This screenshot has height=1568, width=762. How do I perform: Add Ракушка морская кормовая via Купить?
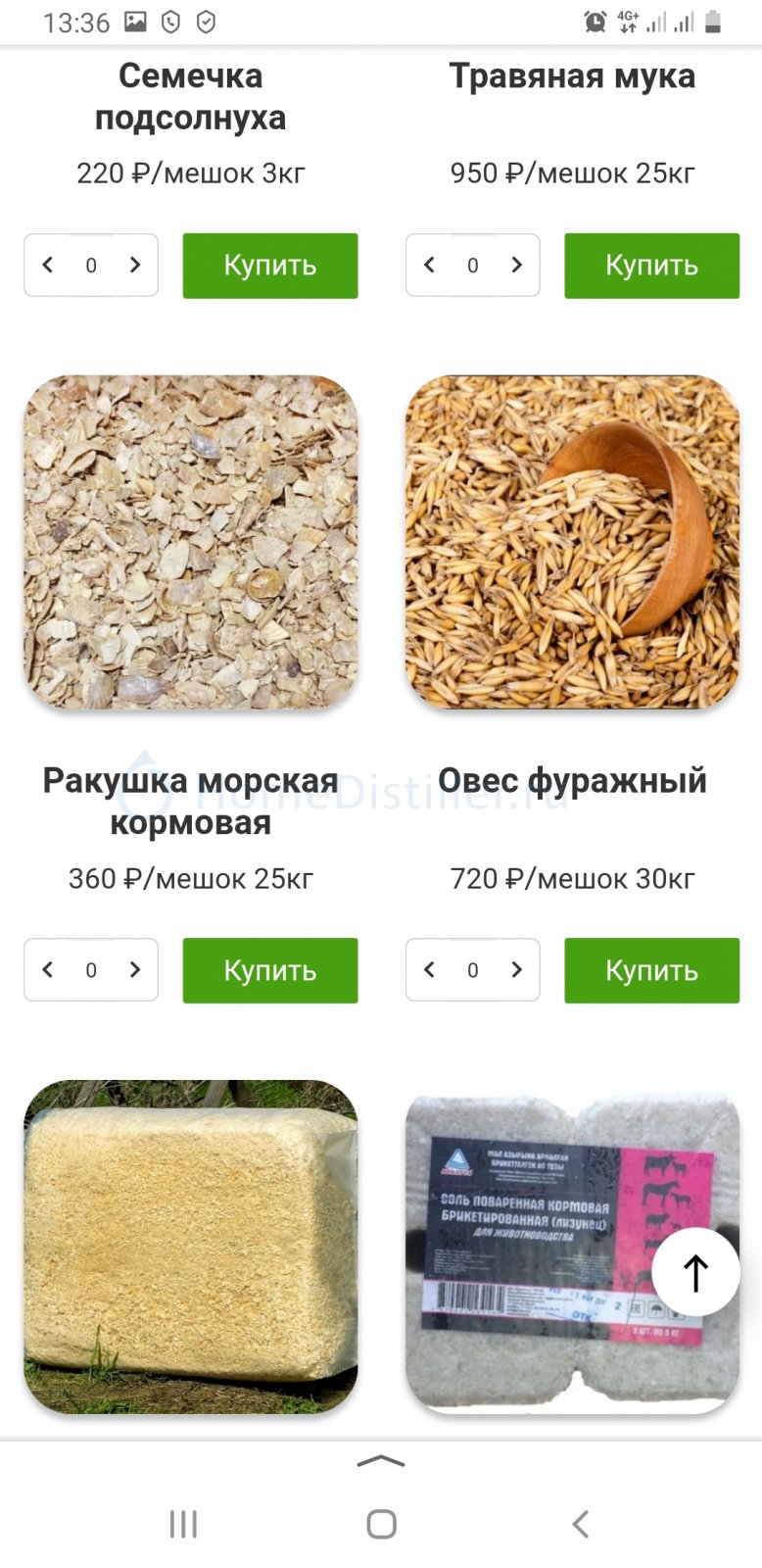click(270, 970)
